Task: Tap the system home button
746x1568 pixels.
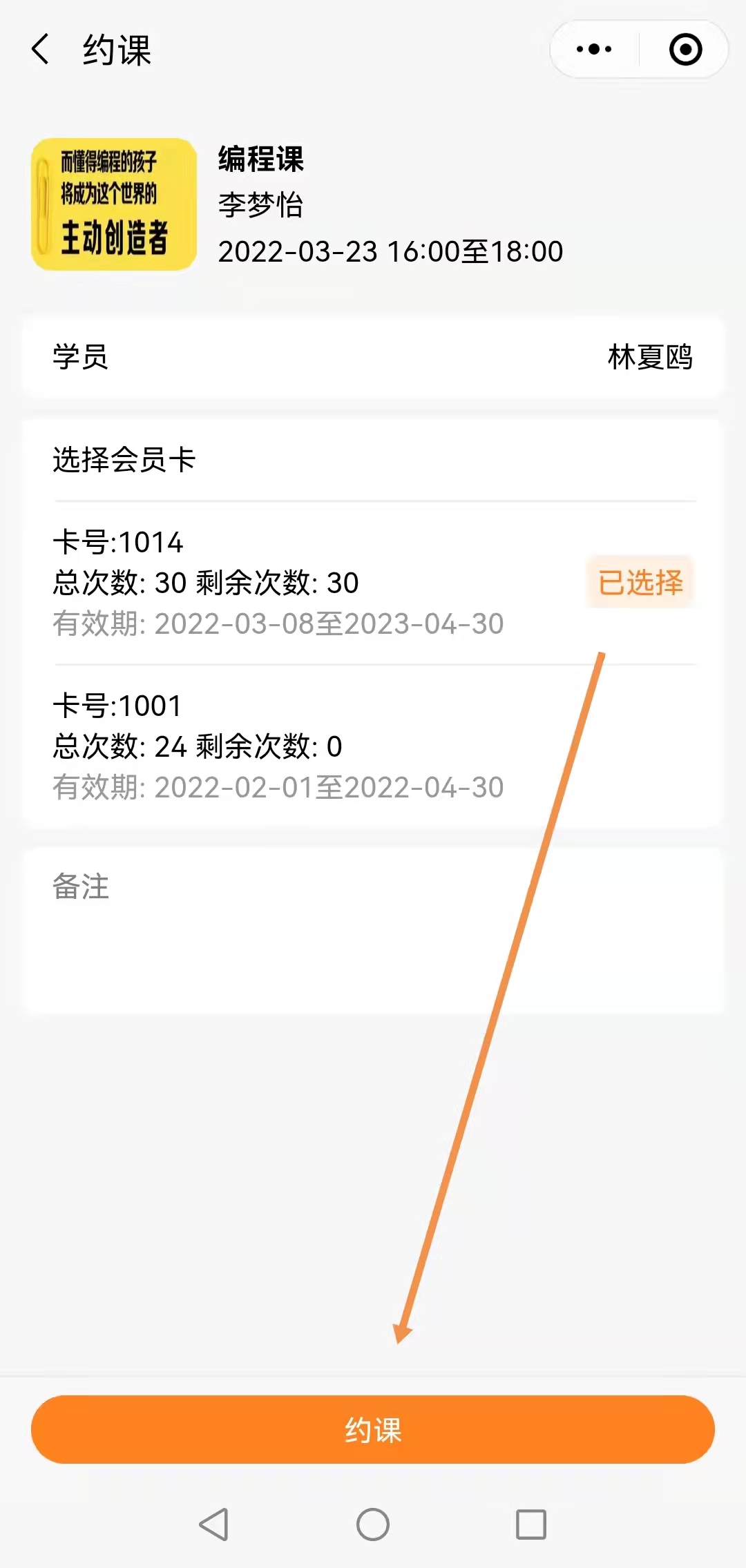Action: pyautogui.click(x=373, y=1524)
